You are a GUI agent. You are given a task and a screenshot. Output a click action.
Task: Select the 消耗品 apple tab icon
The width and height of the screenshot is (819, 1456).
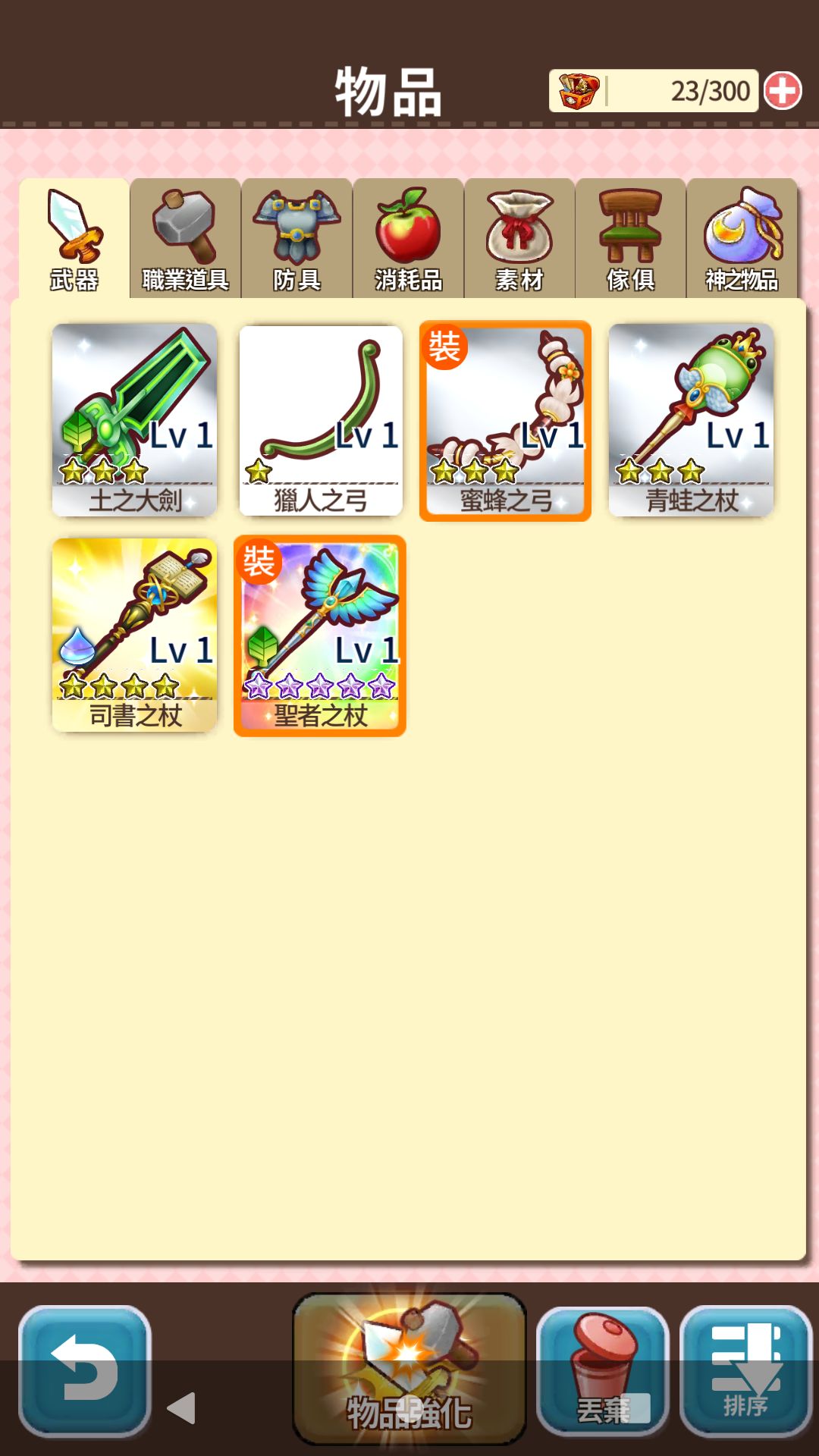pos(407,235)
